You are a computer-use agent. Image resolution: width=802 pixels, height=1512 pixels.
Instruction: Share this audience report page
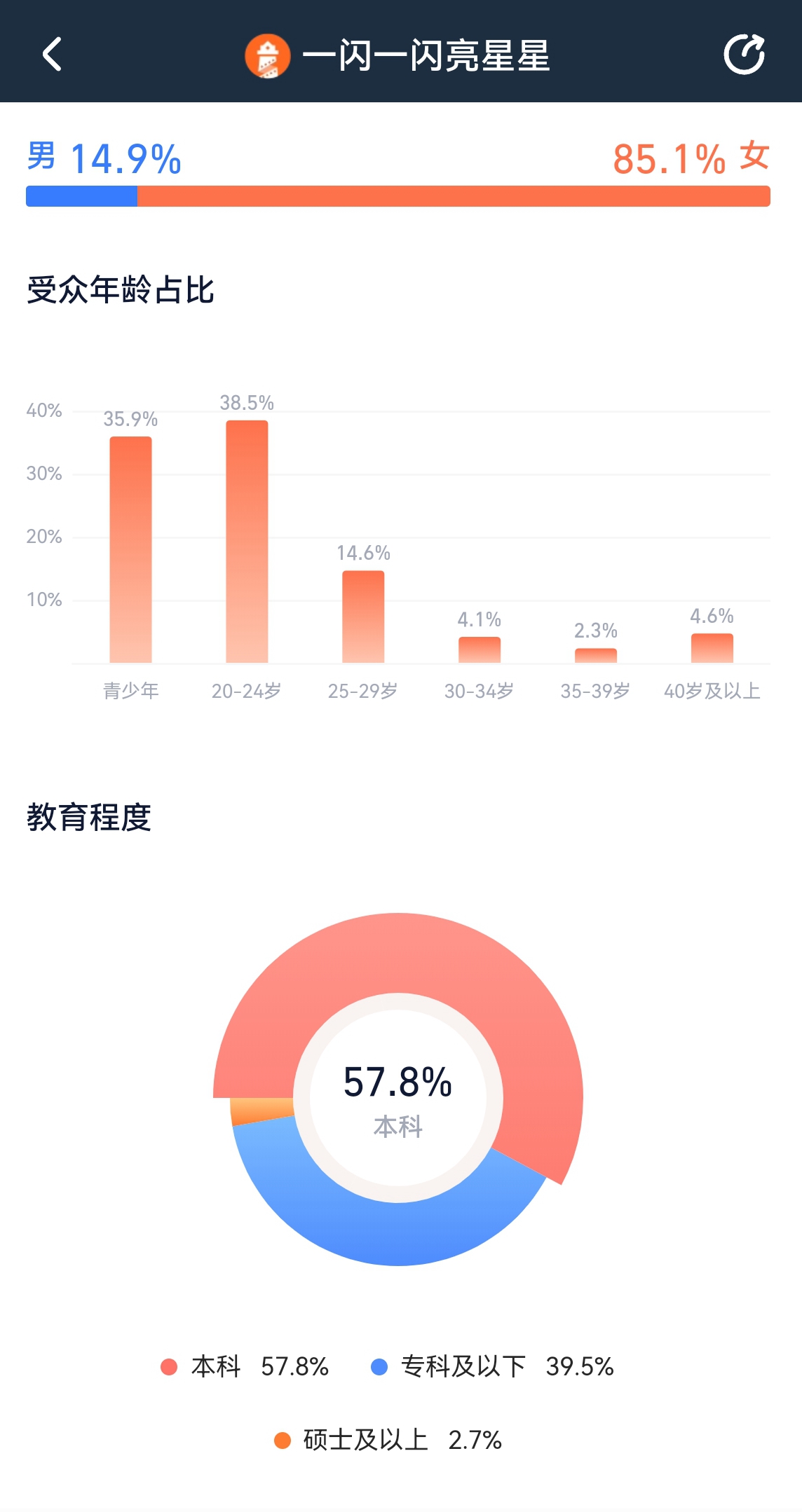[x=745, y=54]
